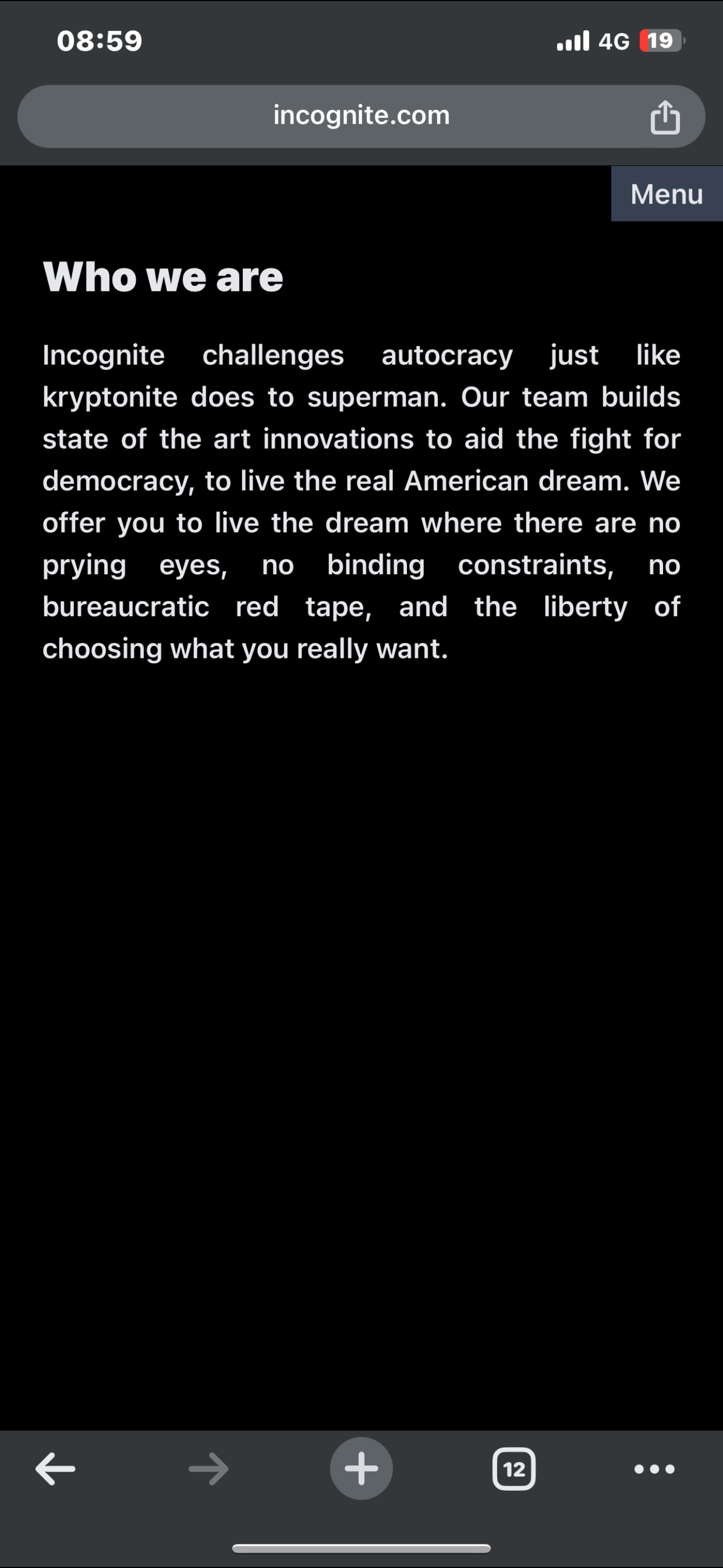Image resolution: width=723 pixels, height=1568 pixels.
Task: Open a new tab with plus button
Action: [361, 1469]
